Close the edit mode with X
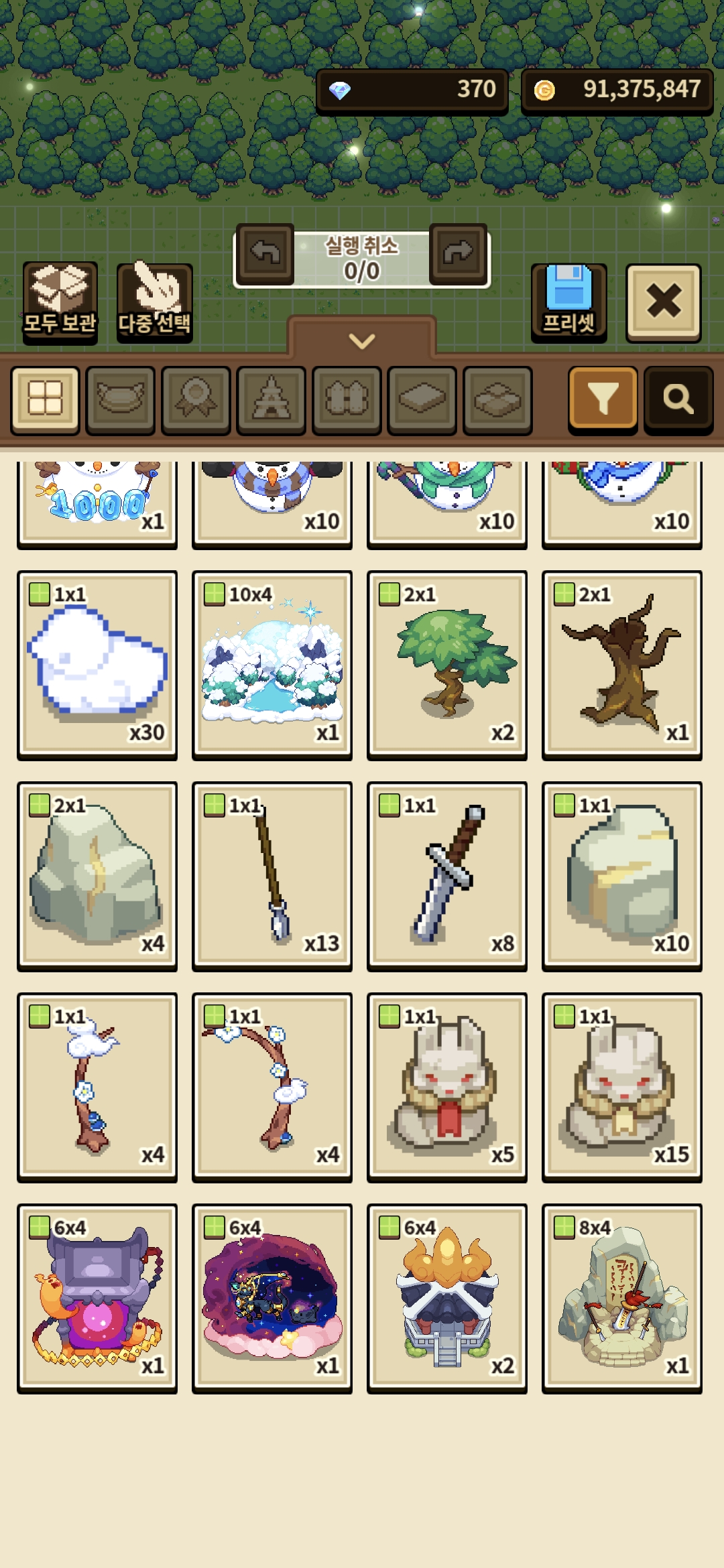The width and height of the screenshot is (724, 1568). click(x=664, y=302)
